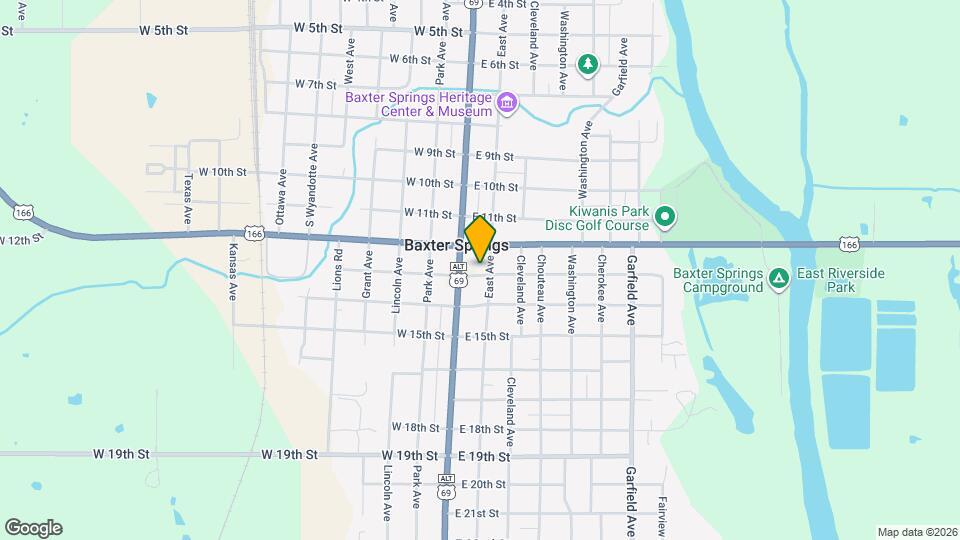Open the Baxter Springs Campground pin
Screen dimensions: 960x540
pos(779,279)
